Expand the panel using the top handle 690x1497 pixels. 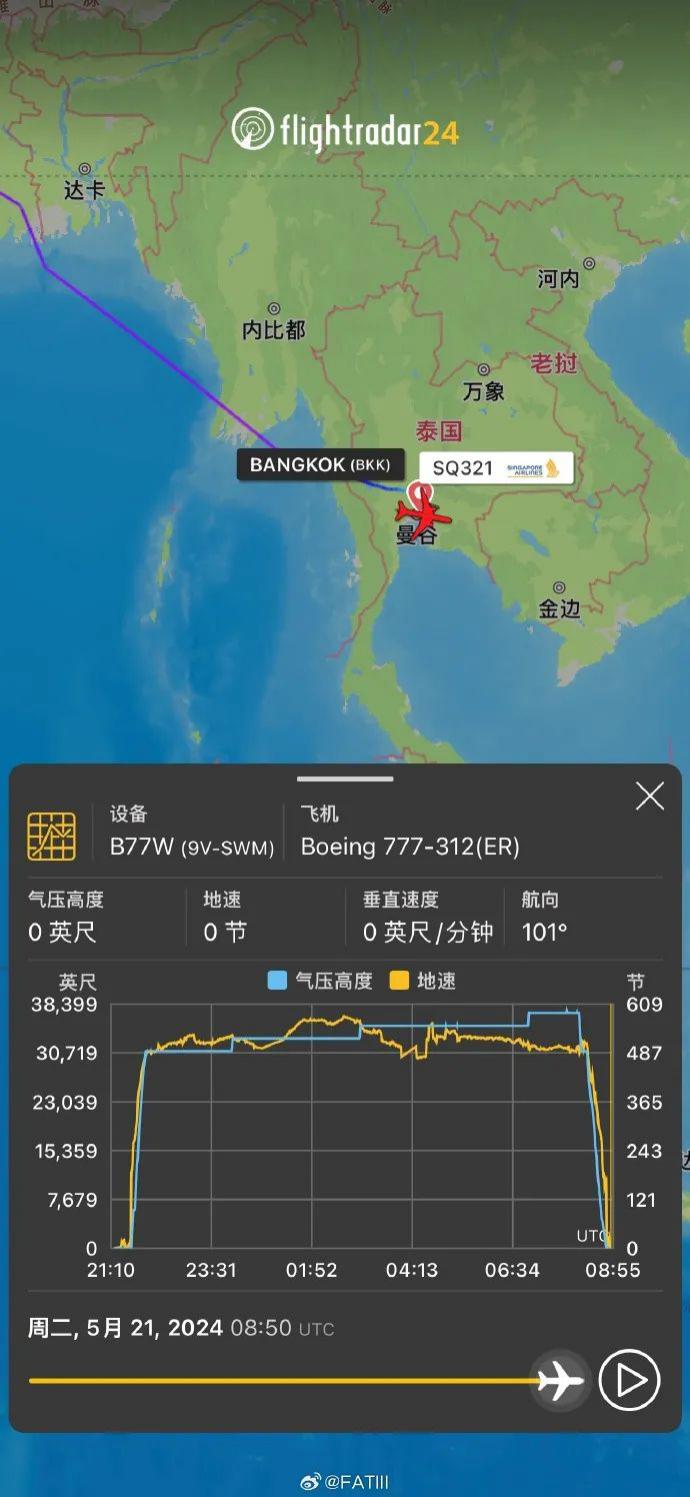[345, 779]
